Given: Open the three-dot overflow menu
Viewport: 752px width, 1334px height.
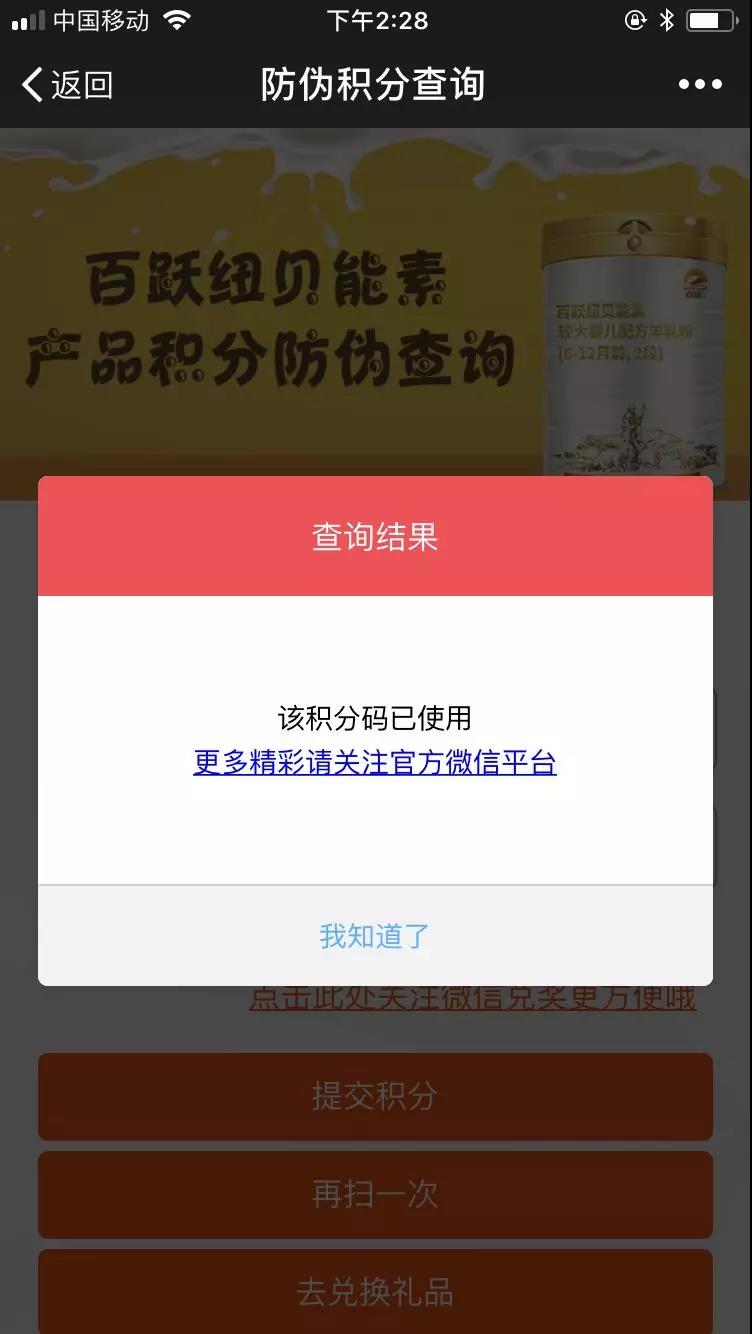Looking at the screenshot, I should [x=699, y=85].
